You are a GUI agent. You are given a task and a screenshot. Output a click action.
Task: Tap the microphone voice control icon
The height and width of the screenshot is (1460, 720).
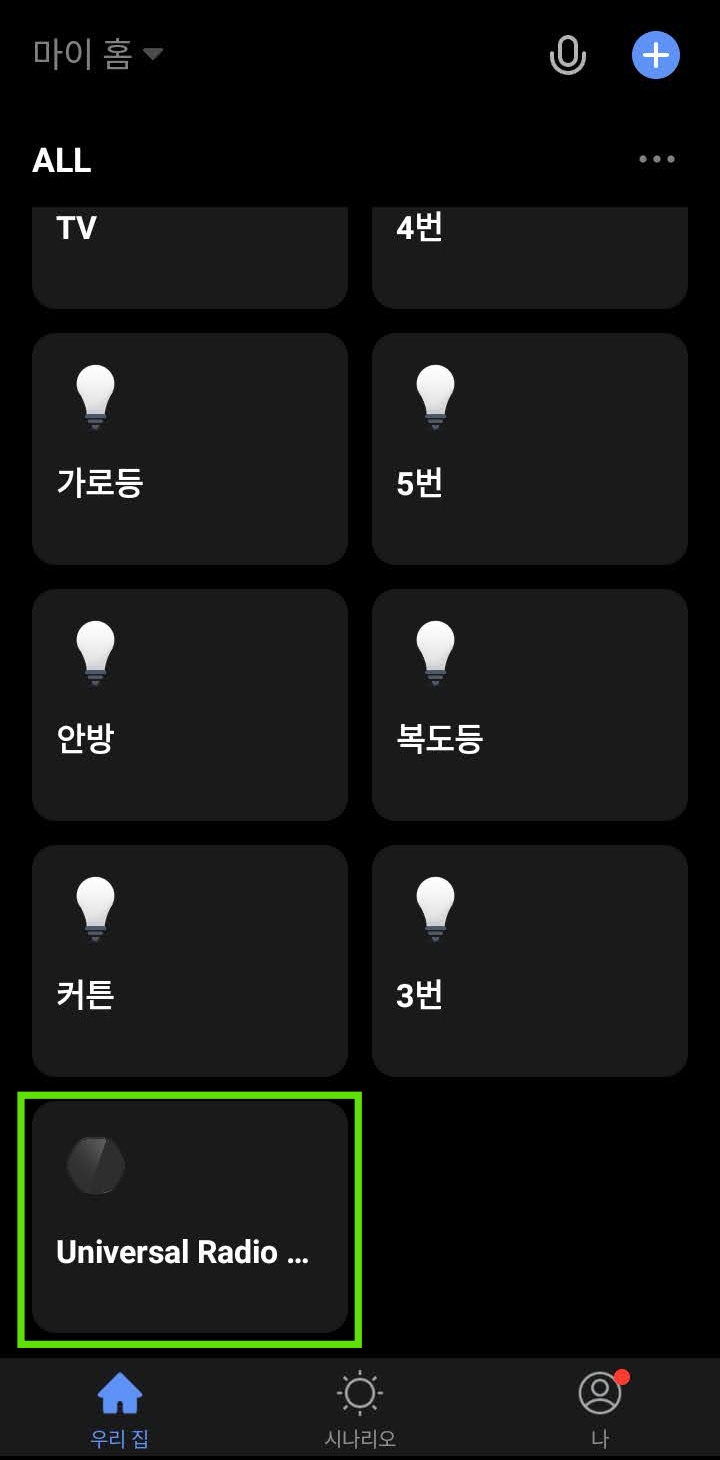click(567, 55)
